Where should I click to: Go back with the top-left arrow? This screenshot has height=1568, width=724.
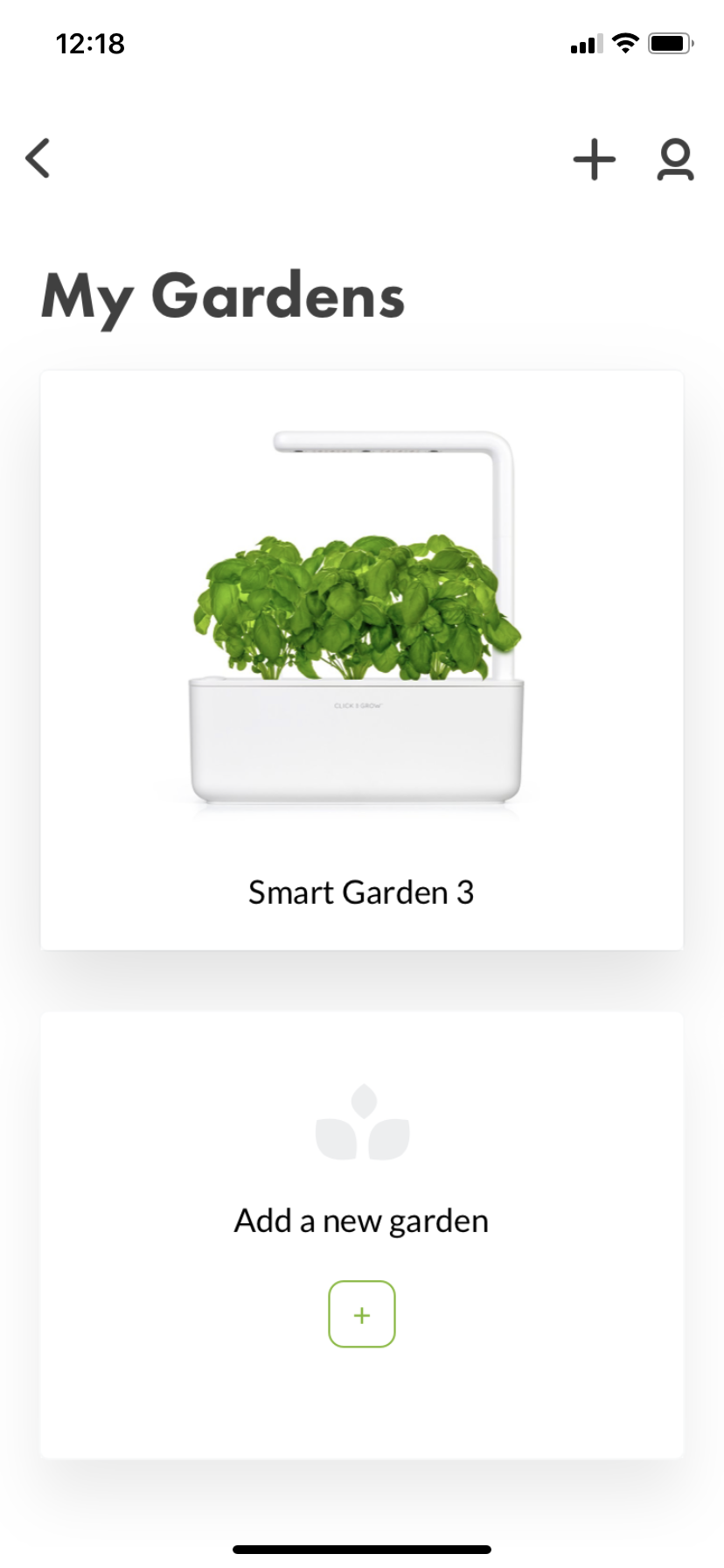pos(38,158)
